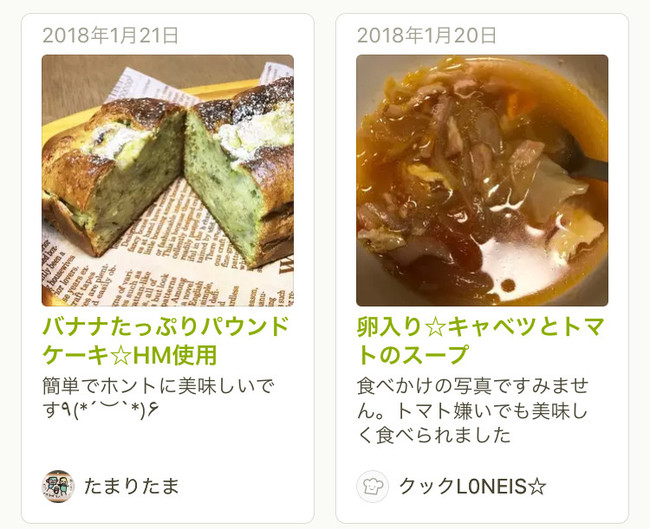This screenshot has height=529, width=650.
Task: Open the cabbage and tomato soup photo
Action: click(482, 180)
